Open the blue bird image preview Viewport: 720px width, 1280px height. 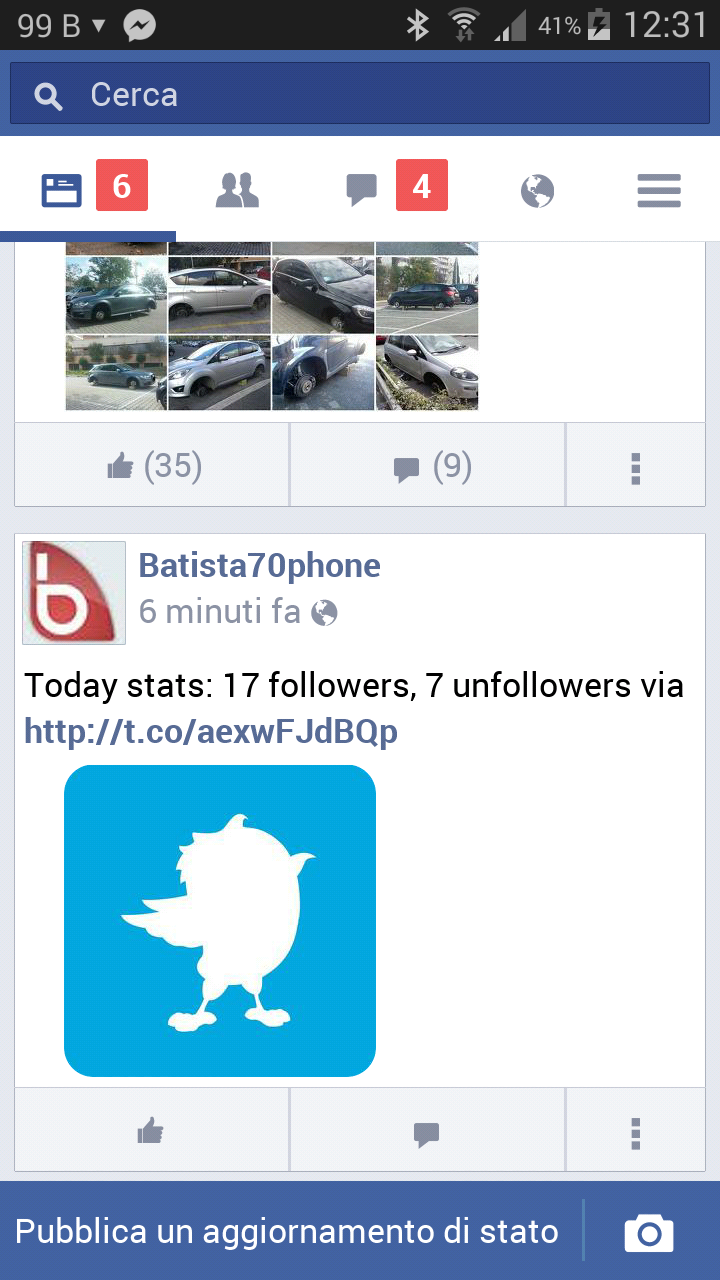220,920
